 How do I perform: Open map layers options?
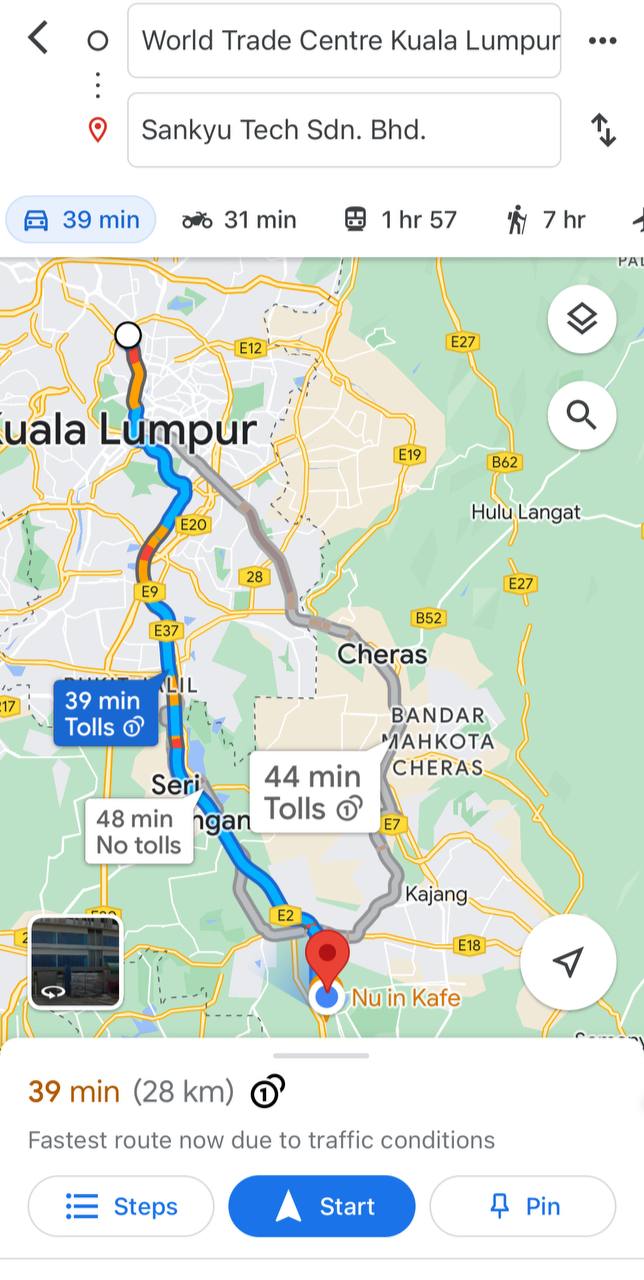click(582, 319)
